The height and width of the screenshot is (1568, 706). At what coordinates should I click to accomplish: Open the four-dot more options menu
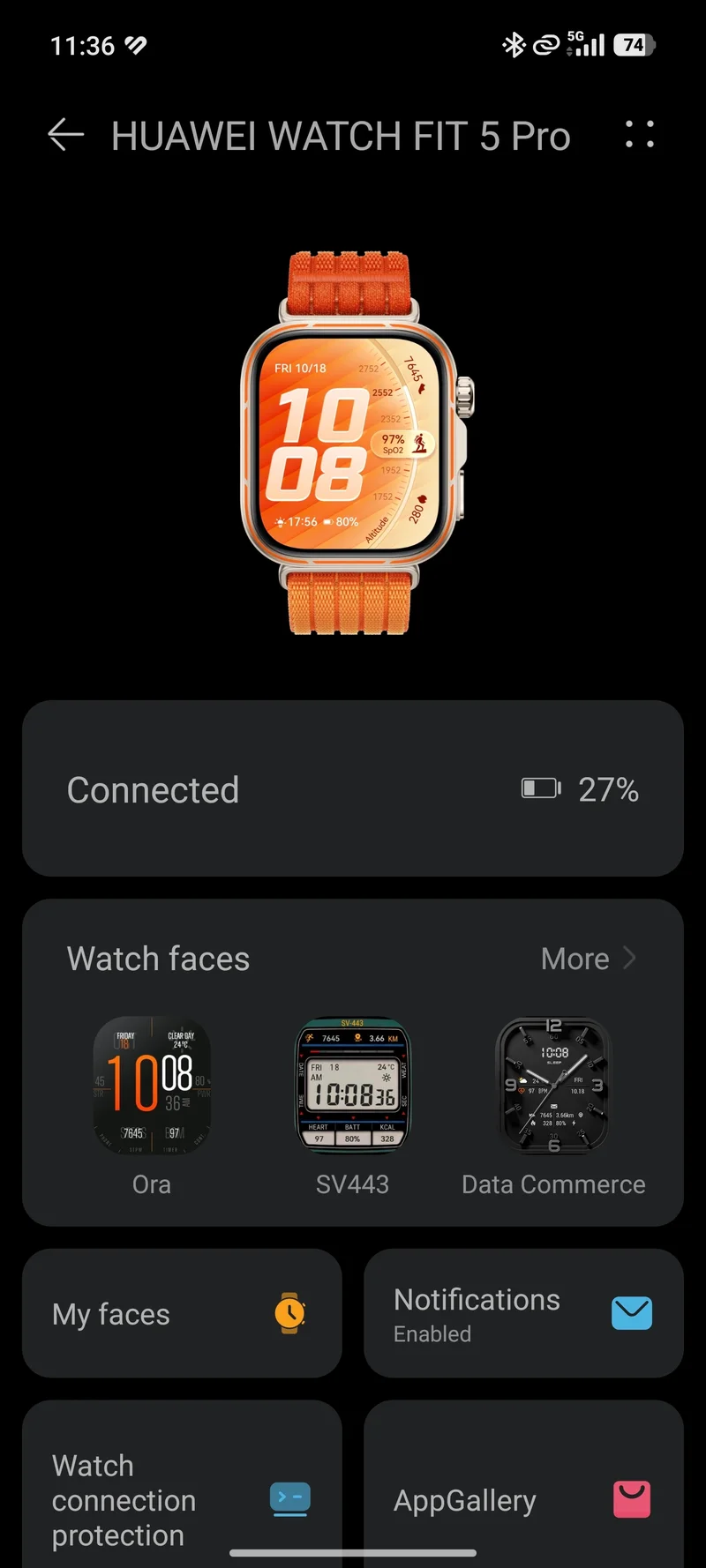pyautogui.click(x=640, y=135)
